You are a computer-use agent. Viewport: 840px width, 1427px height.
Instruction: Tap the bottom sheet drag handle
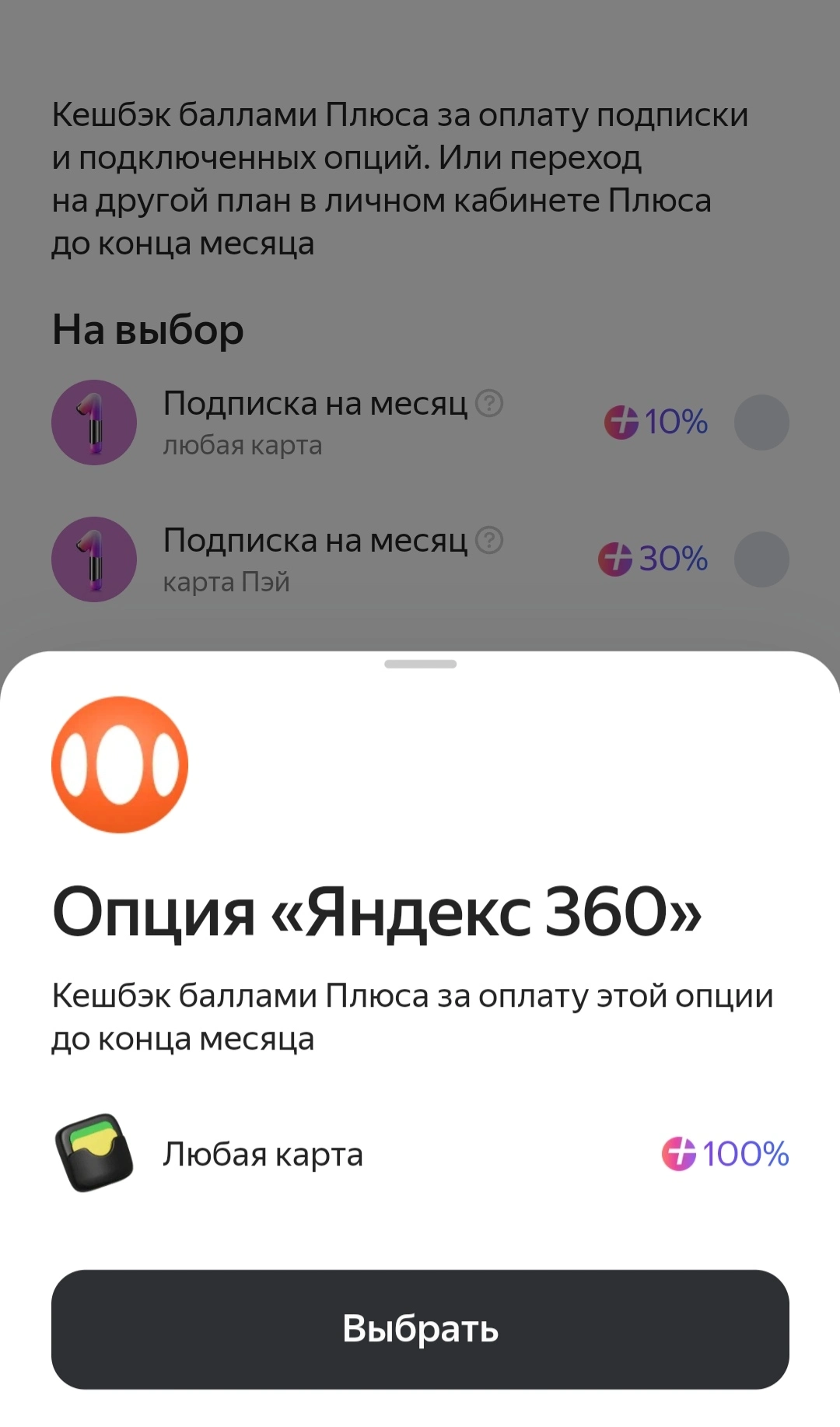click(420, 664)
